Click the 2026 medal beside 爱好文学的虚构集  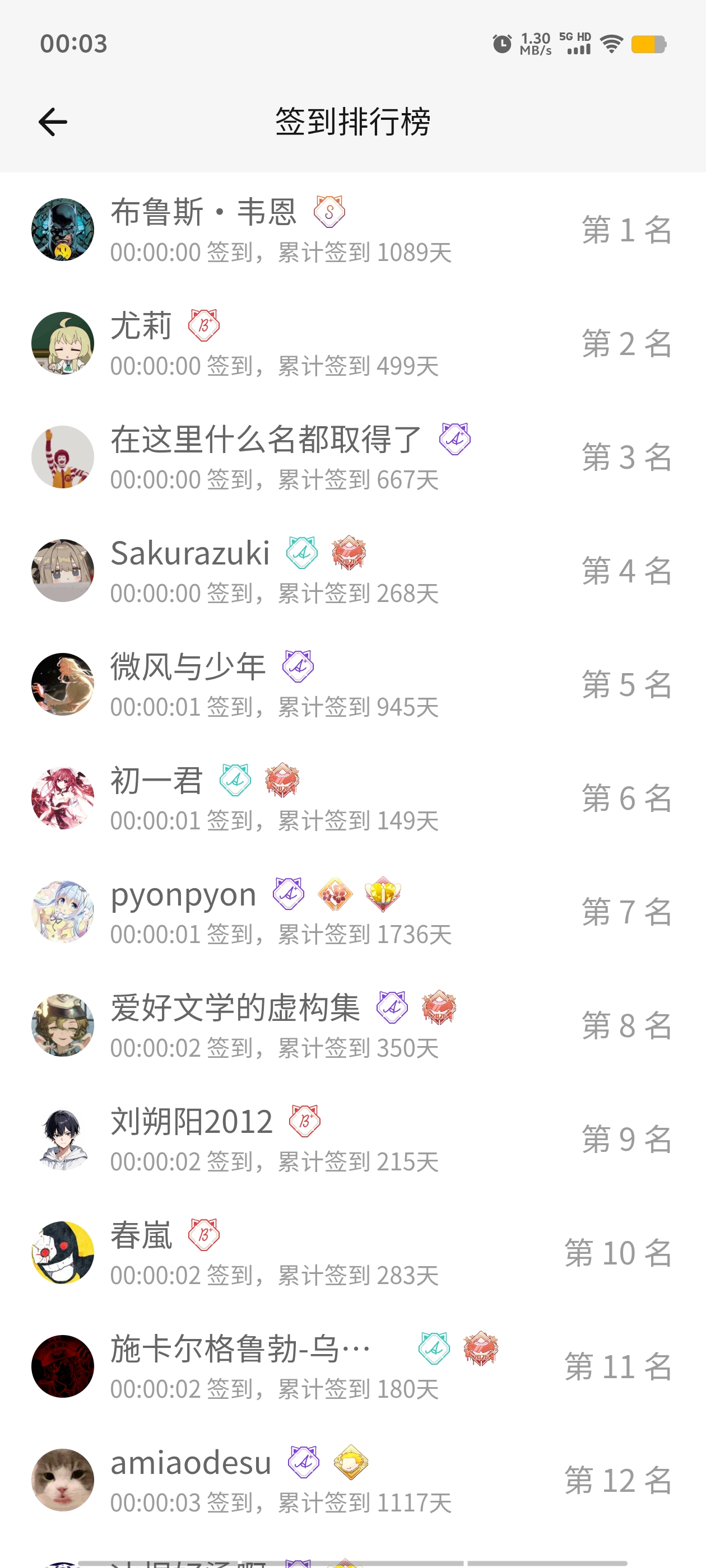438,1008
